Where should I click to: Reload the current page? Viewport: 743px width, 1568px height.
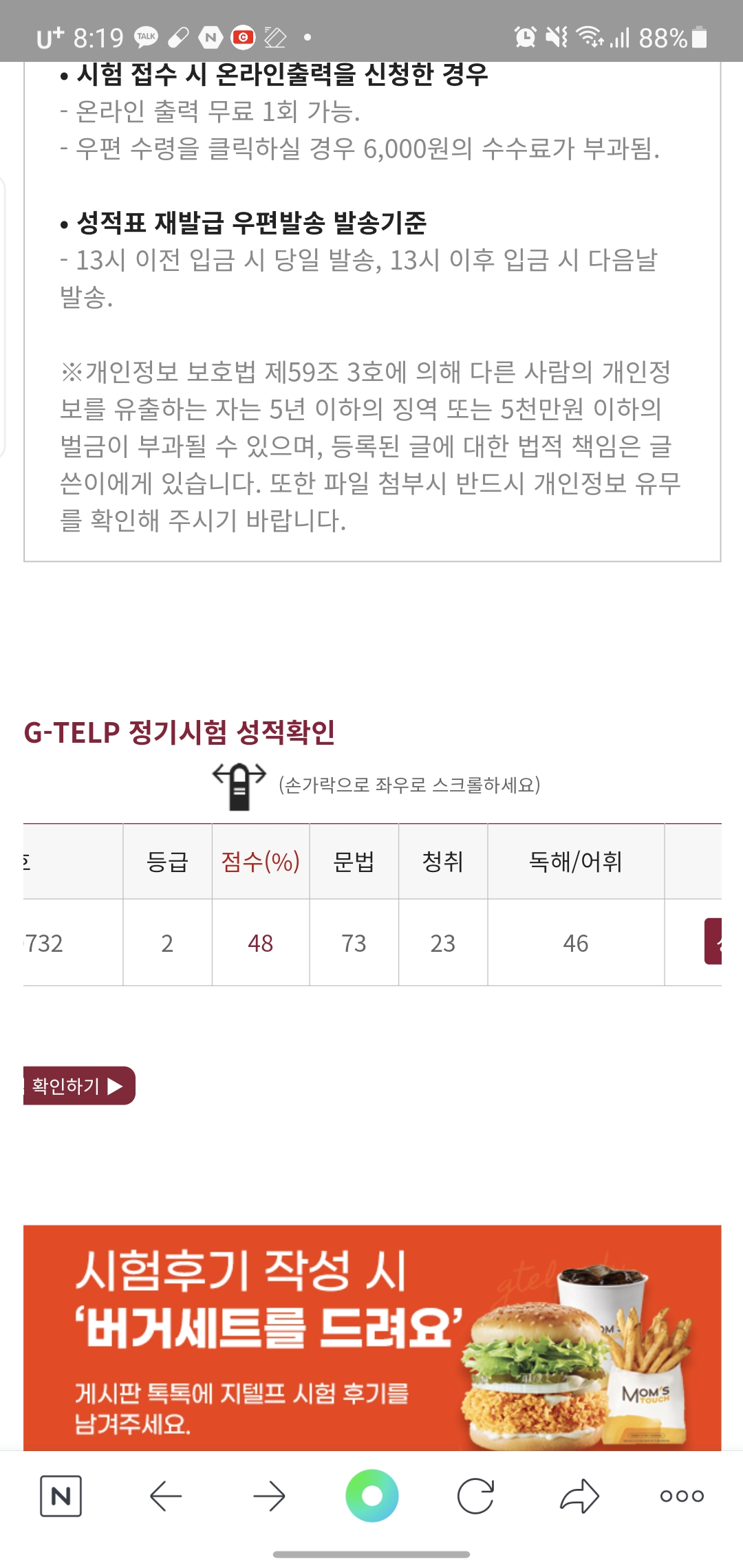click(476, 1496)
